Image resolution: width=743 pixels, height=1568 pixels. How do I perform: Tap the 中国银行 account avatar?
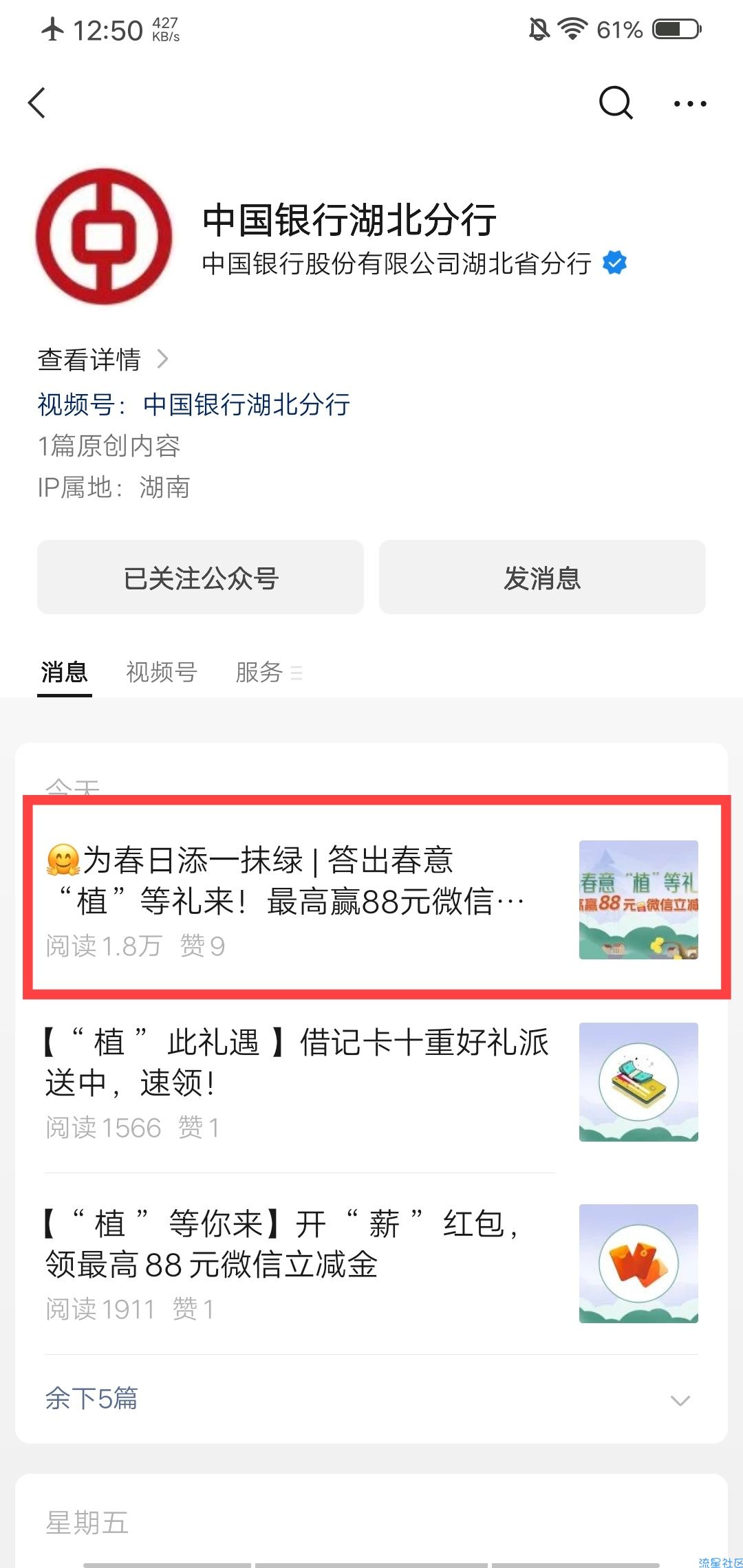(104, 237)
